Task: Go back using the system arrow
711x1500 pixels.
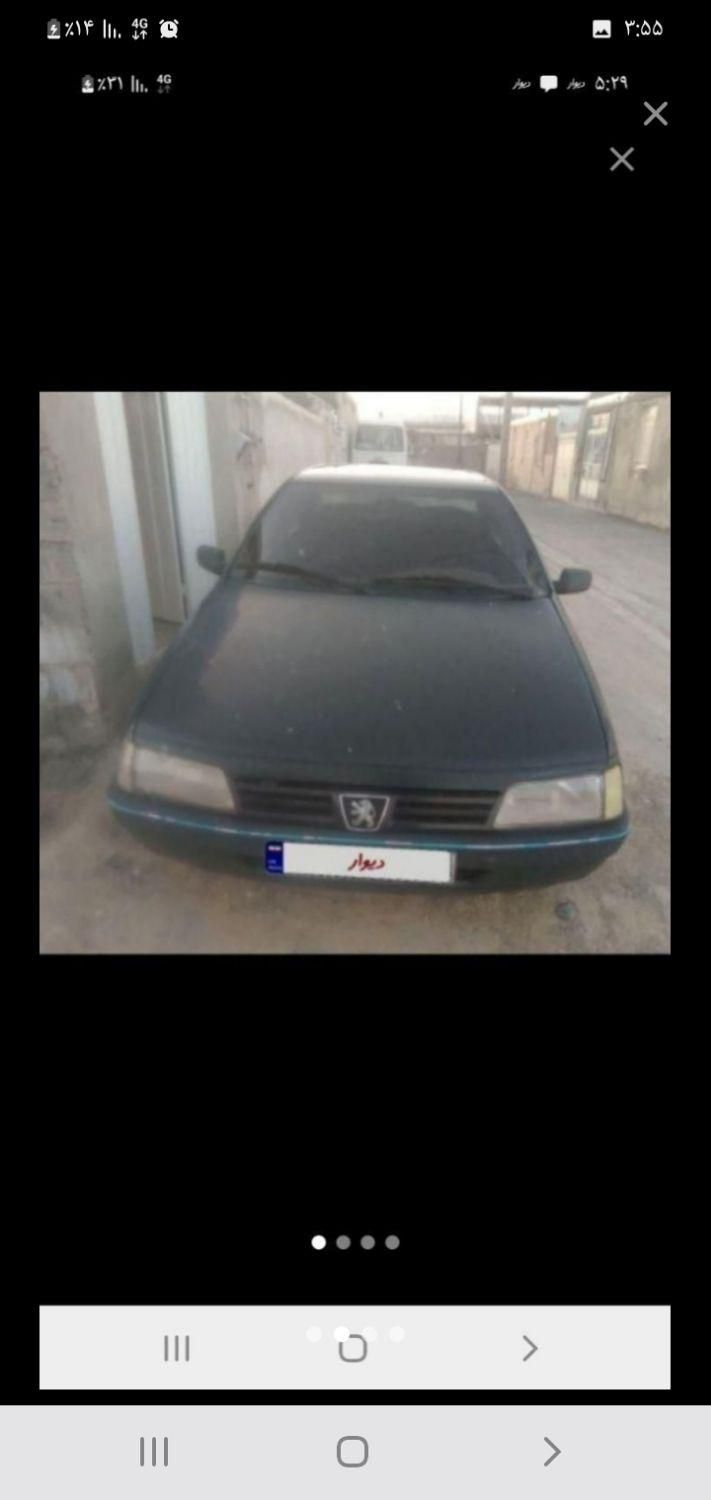Action: [x=551, y=1451]
